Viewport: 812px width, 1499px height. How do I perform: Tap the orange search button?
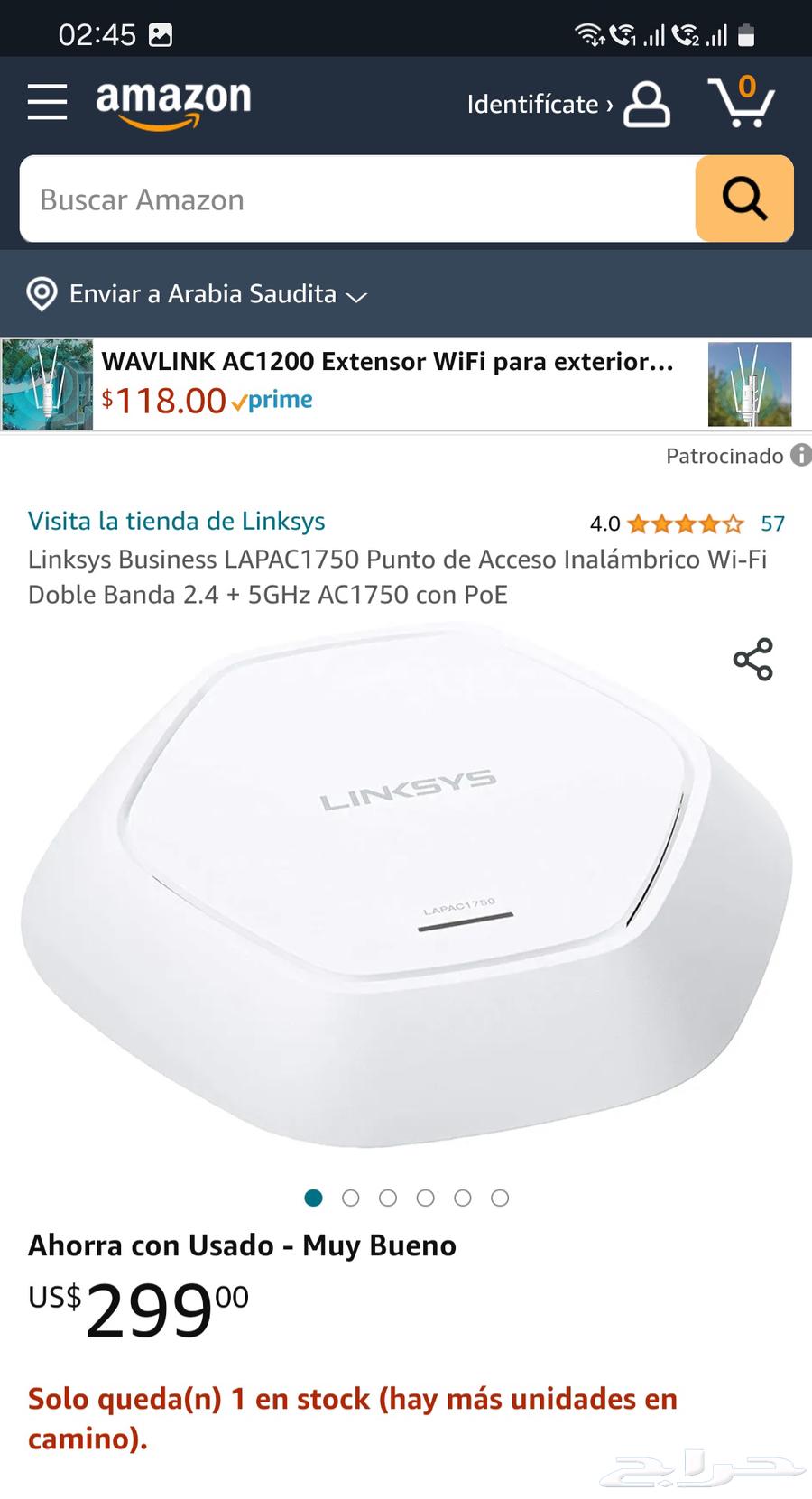pyautogui.click(x=743, y=199)
